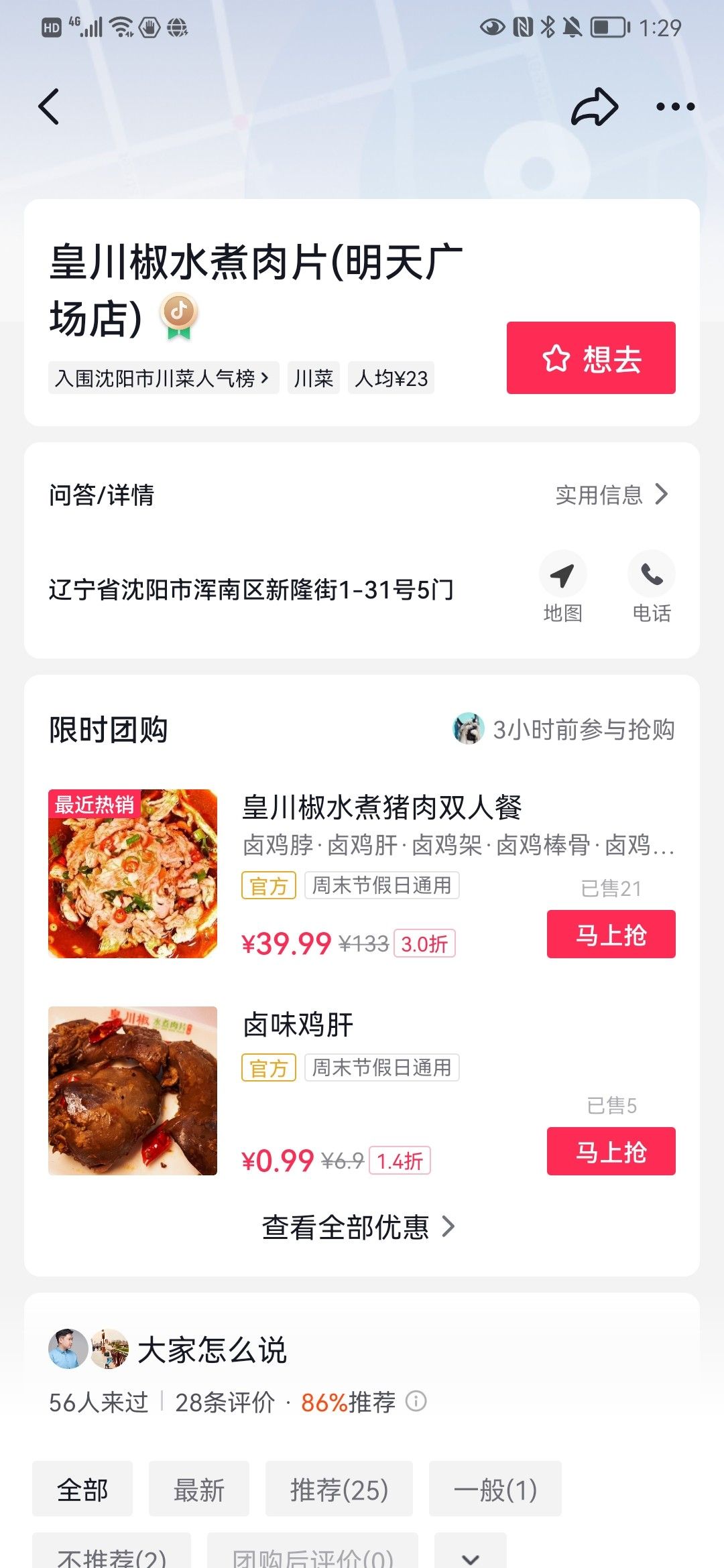Image resolution: width=724 pixels, height=1568 pixels.
Task: Filter reviews by 一般(1)
Action: point(495,1489)
